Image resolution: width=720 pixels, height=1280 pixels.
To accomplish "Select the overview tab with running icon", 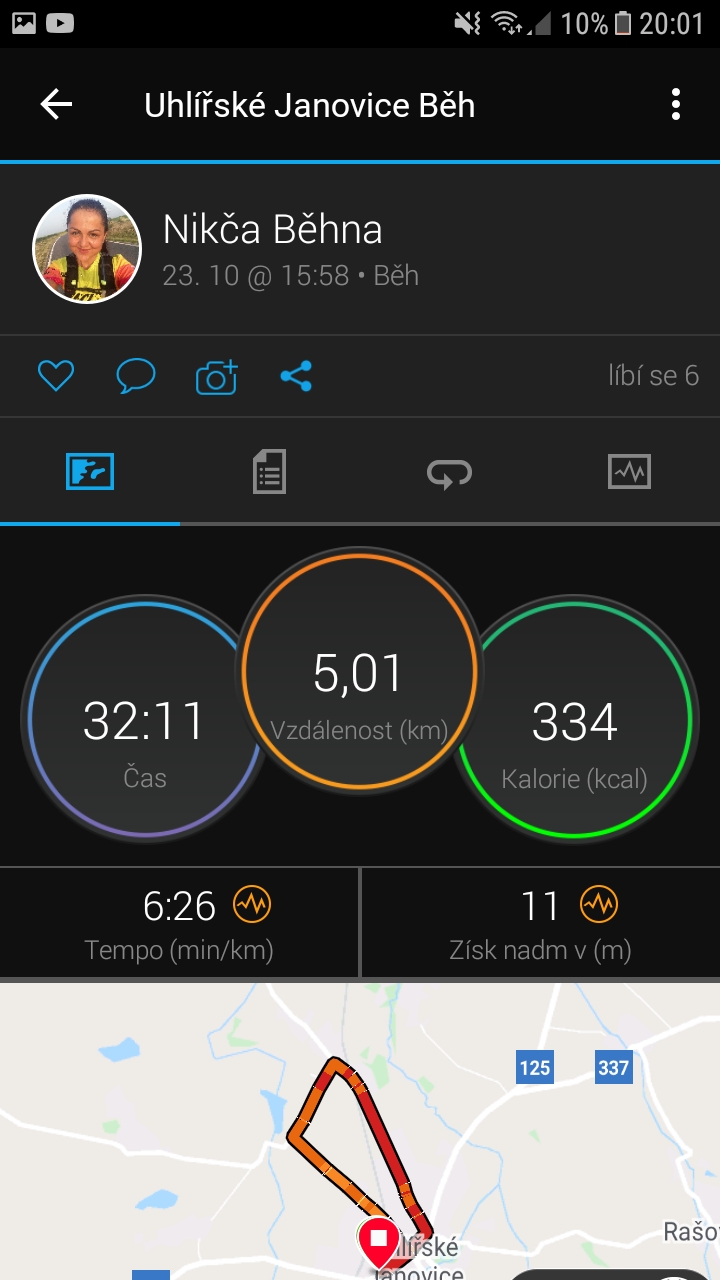I will [x=90, y=471].
